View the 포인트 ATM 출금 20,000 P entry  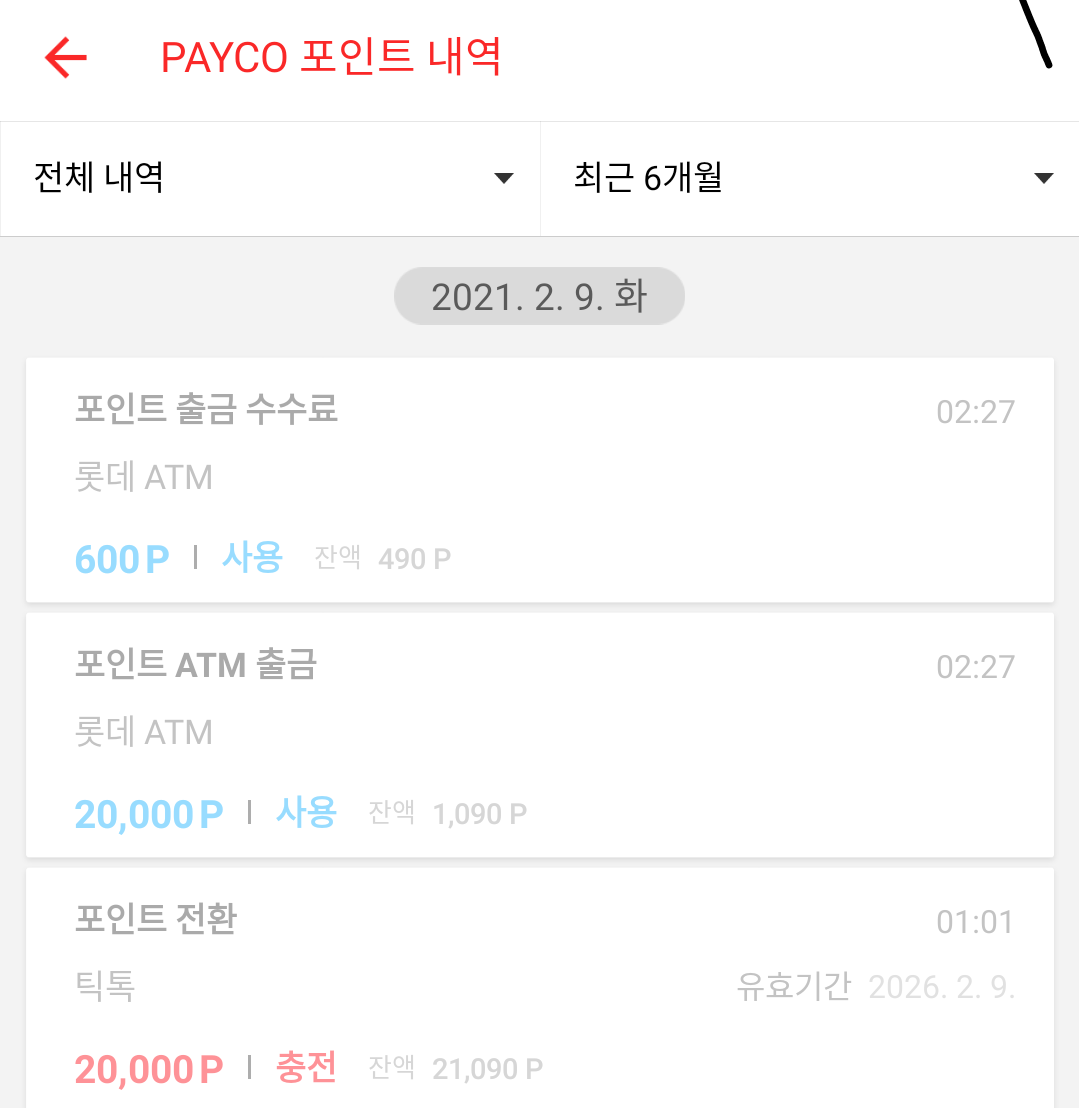(x=540, y=735)
